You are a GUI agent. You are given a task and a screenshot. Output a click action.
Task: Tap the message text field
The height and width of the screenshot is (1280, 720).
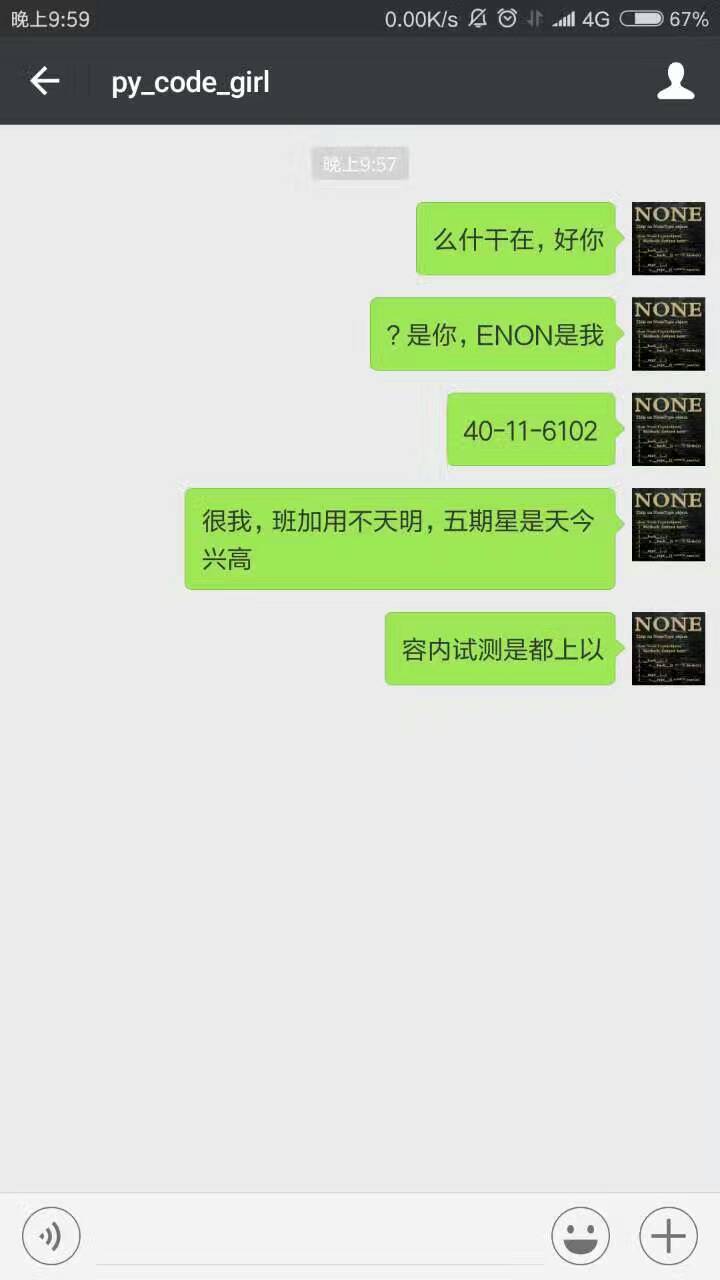315,1236
